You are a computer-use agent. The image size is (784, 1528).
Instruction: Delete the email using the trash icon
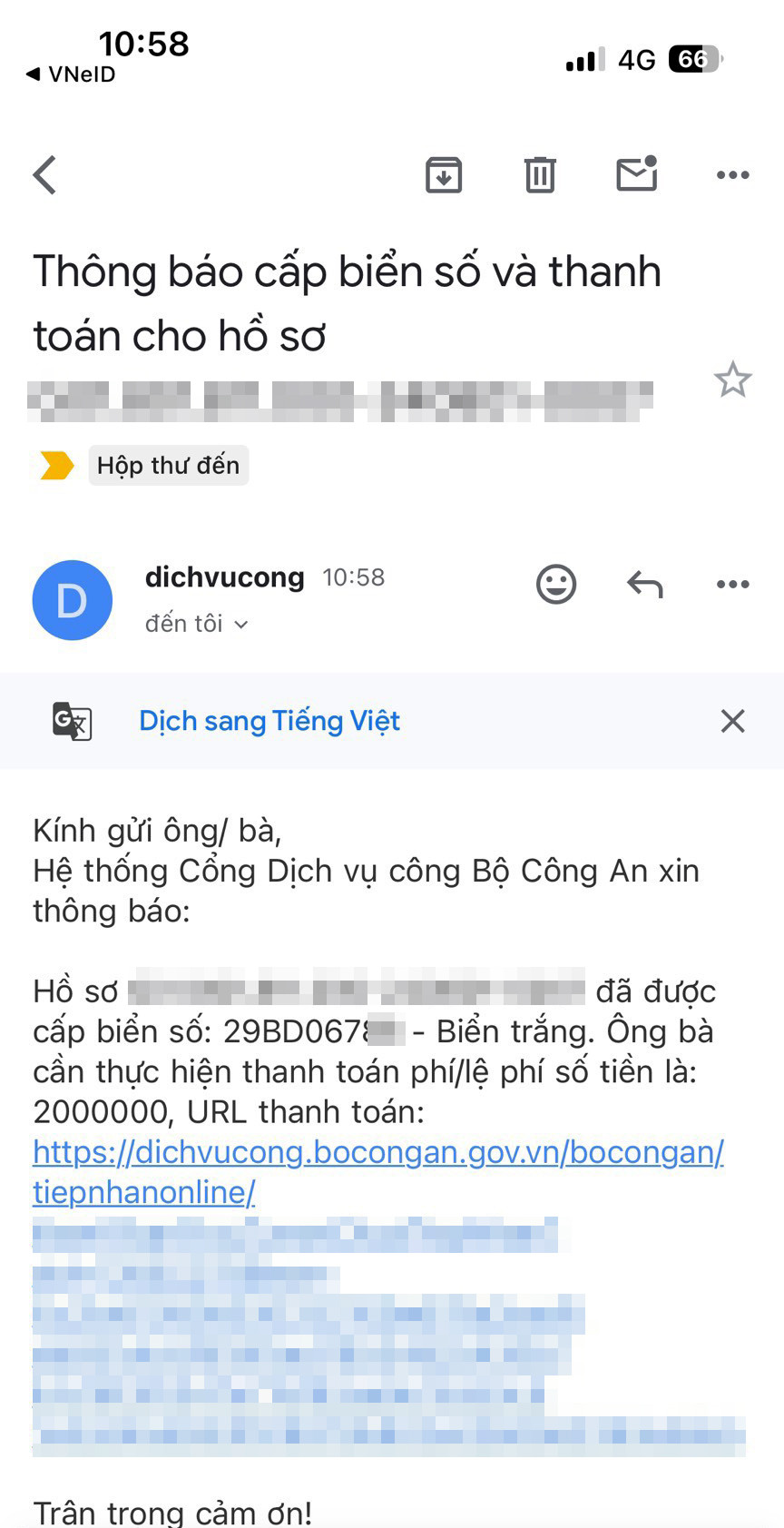coord(541,175)
